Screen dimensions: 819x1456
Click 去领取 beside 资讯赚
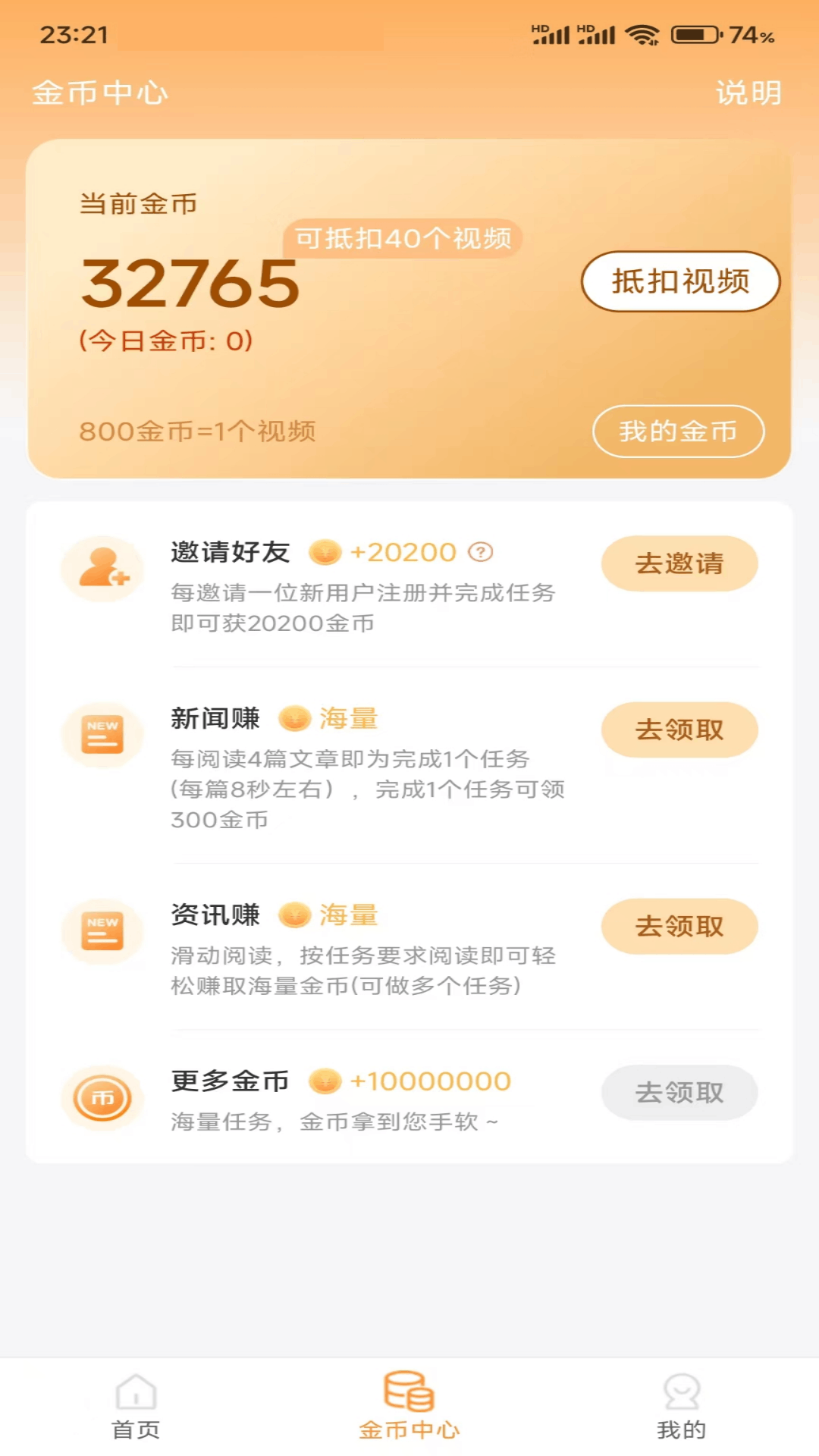pos(679,926)
